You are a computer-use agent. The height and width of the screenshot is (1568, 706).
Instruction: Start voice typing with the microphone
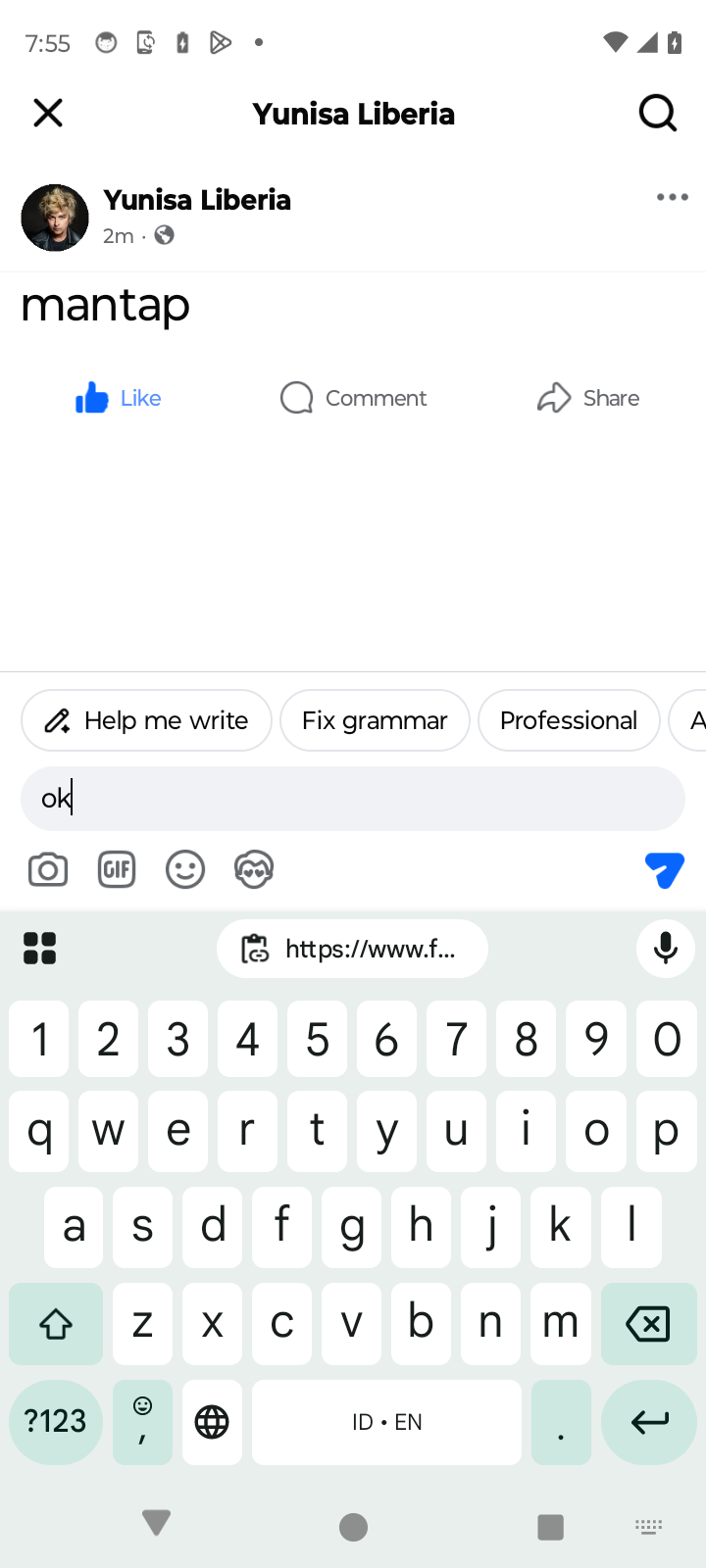pos(665,949)
